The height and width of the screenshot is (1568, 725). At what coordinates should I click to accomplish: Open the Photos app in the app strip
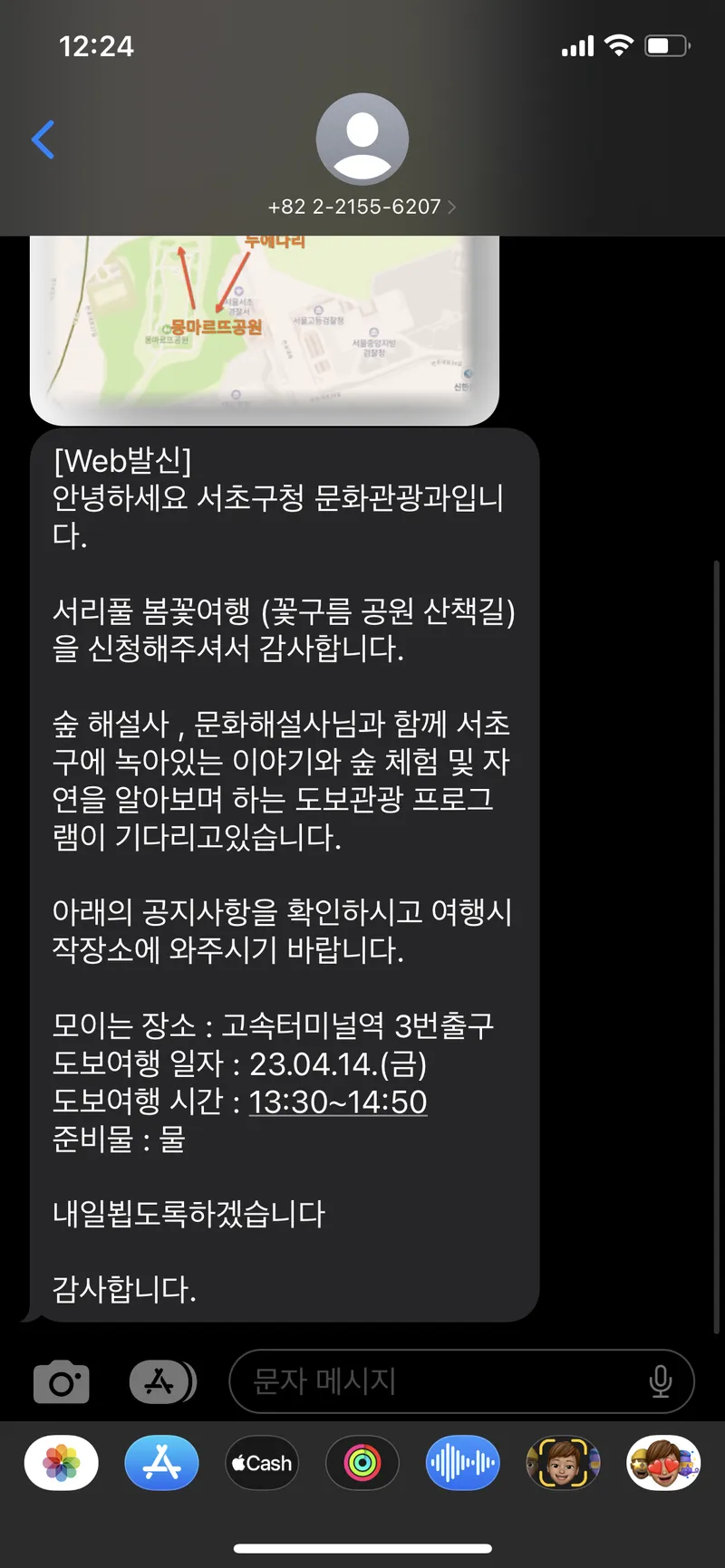click(x=62, y=1463)
